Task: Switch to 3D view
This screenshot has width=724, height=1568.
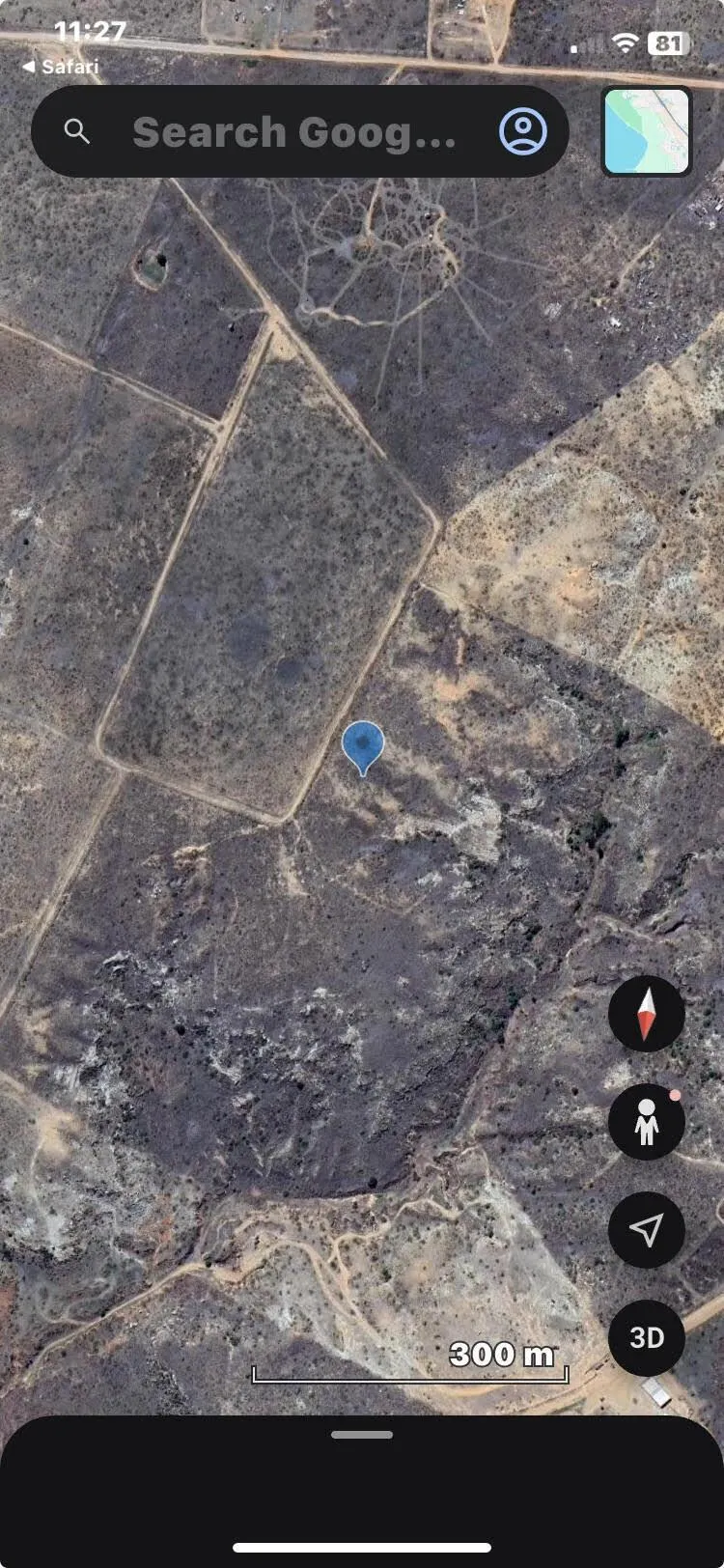Action: (x=646, y=1338)
